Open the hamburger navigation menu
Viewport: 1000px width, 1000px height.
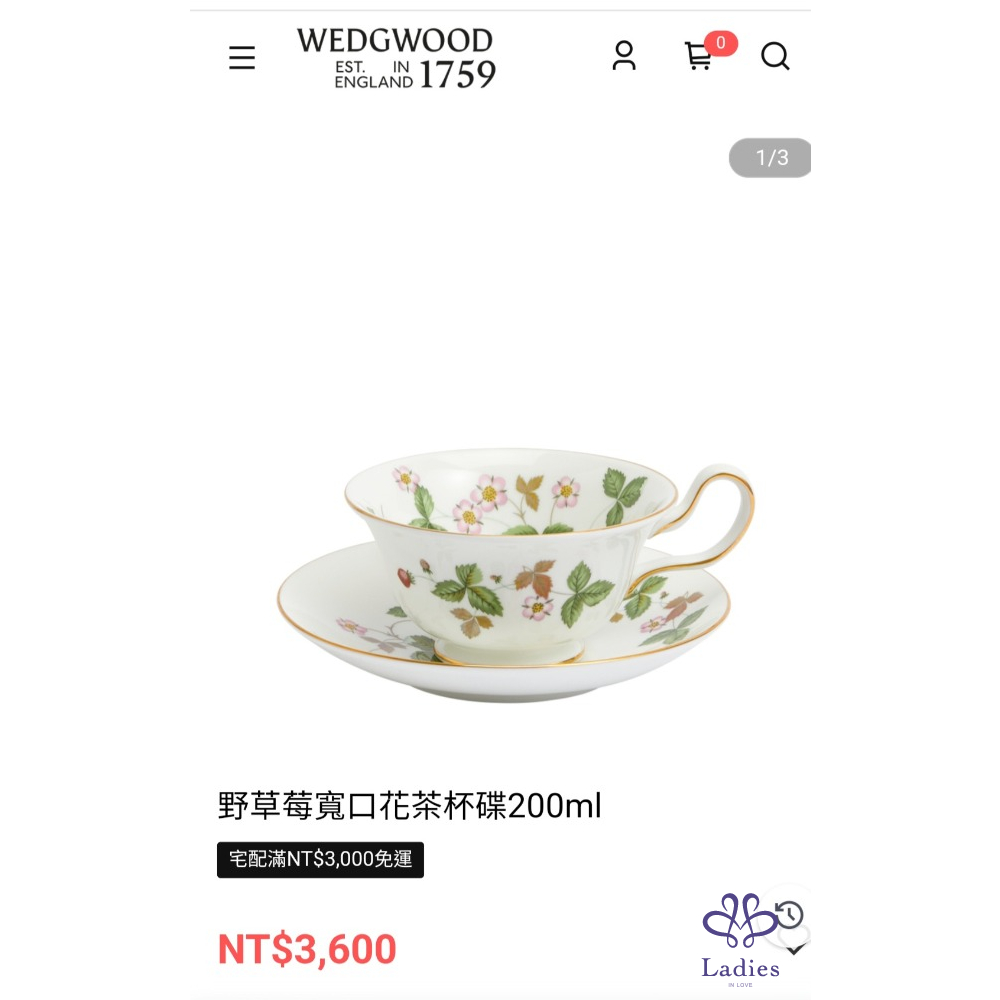[x=242, y=58]
